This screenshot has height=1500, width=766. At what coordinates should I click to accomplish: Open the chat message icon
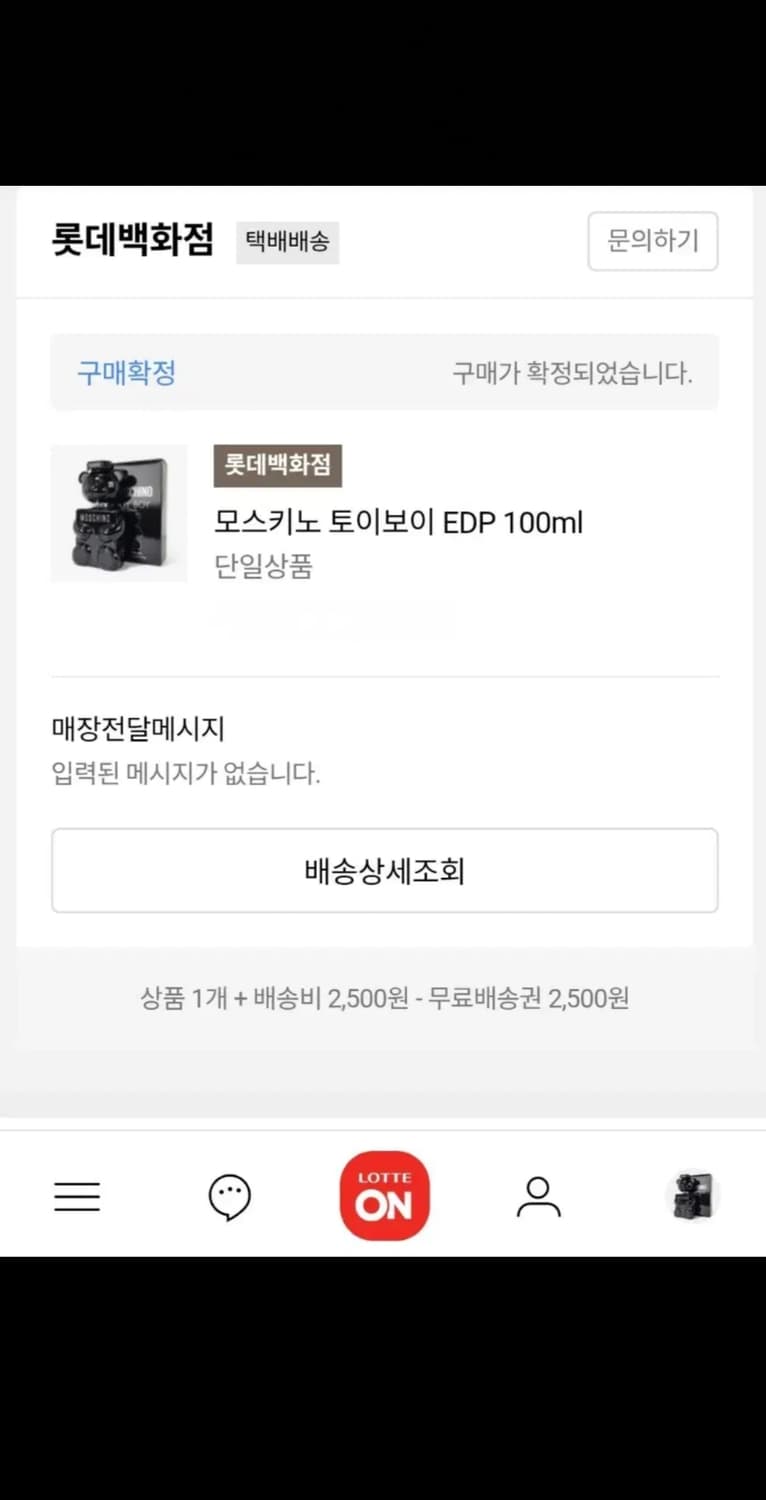(229, 1196)
